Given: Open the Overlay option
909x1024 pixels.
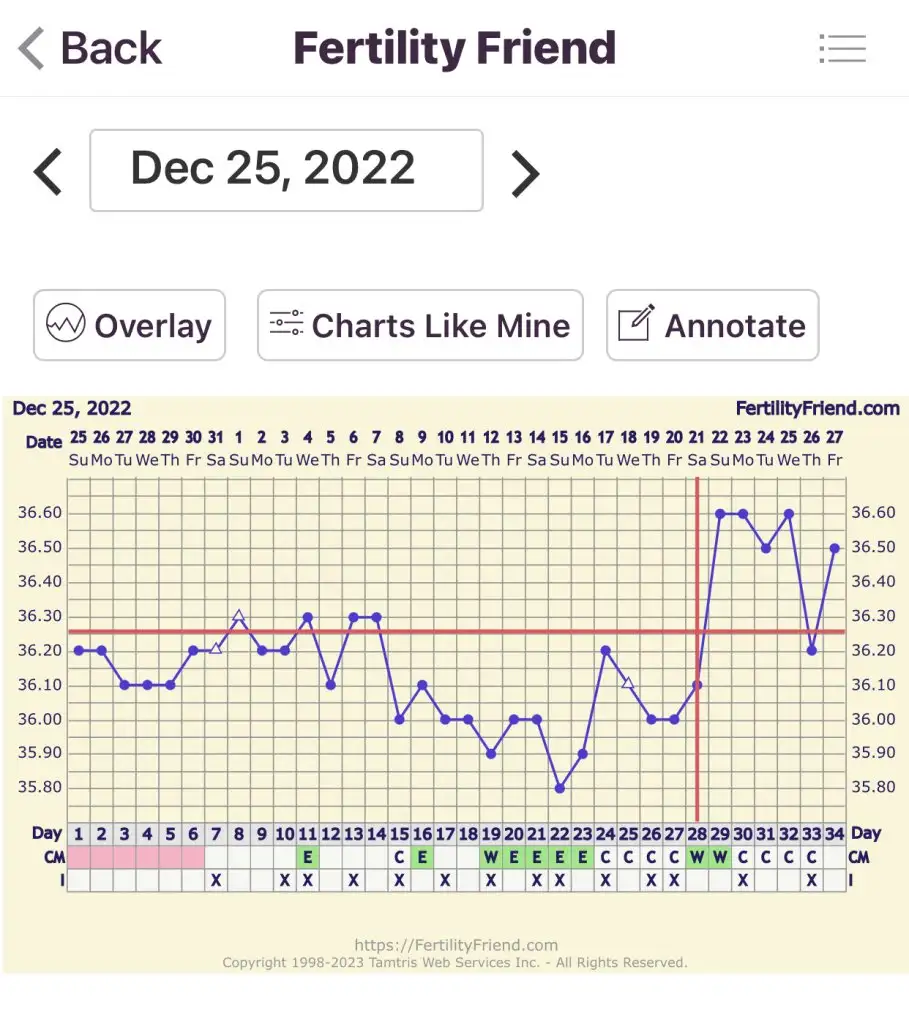Looking at the screenshot, I should (x=129, y=325).
